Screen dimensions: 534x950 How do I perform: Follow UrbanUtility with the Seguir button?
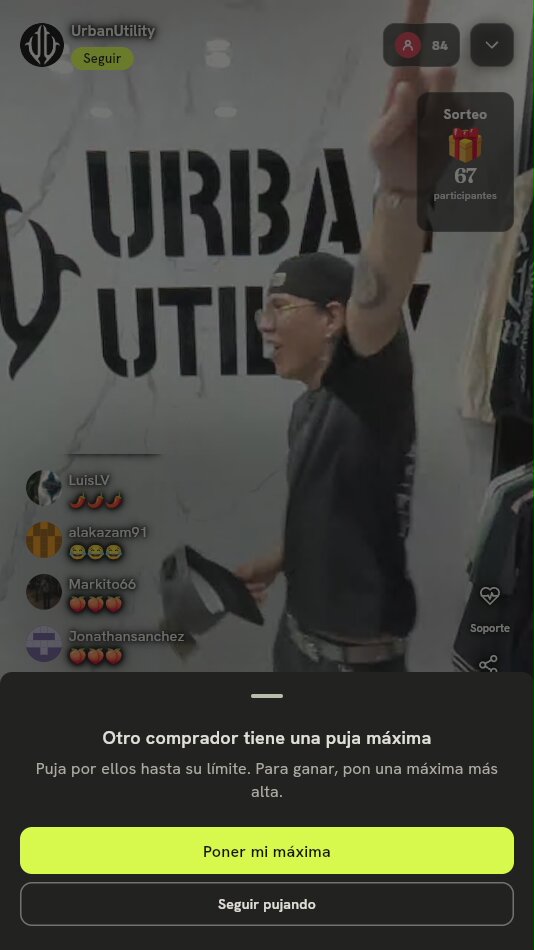102,59
